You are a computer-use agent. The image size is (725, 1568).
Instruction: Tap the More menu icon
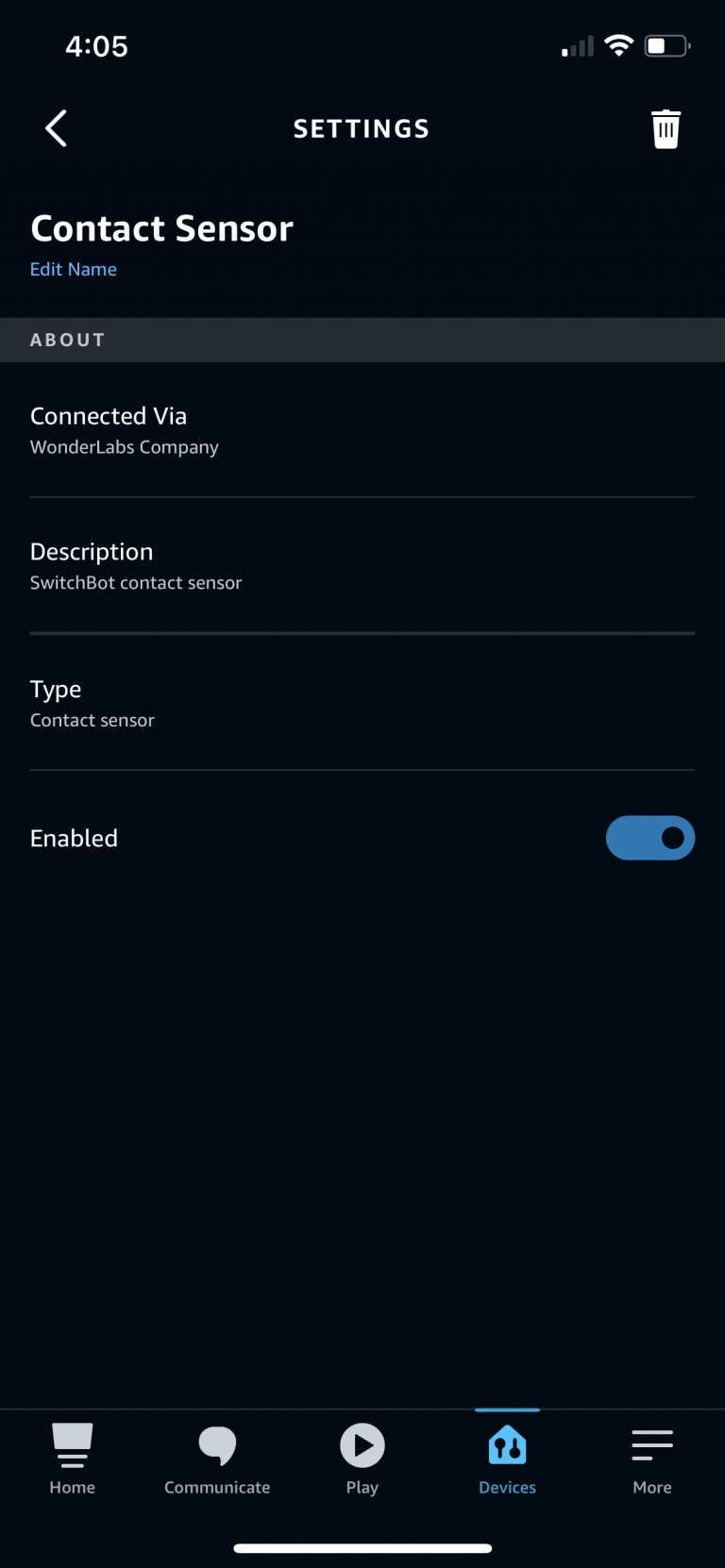point(651,1444)
